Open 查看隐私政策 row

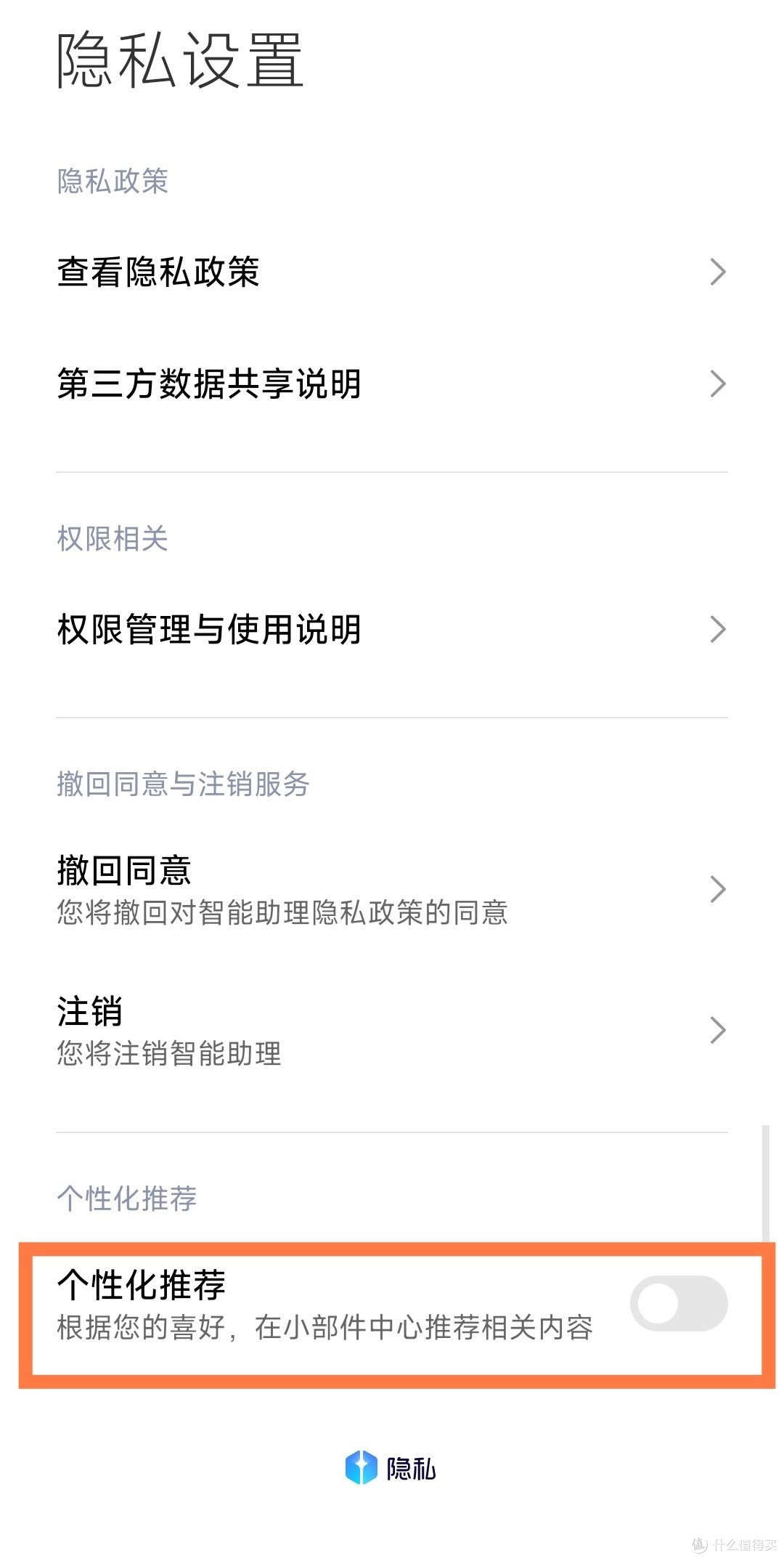[392, 272]
